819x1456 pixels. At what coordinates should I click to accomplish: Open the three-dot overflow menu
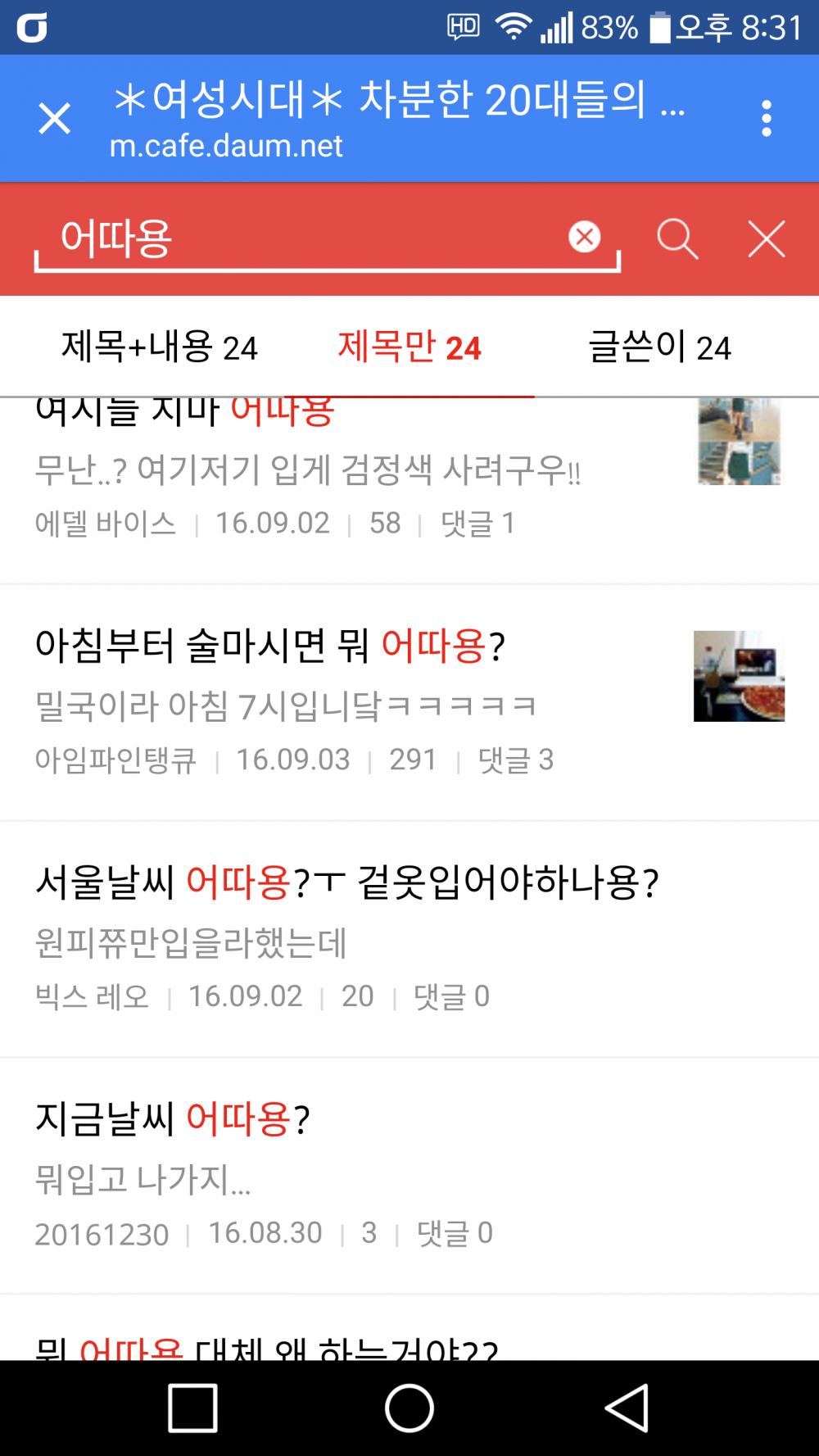click(x=767, y=117)
